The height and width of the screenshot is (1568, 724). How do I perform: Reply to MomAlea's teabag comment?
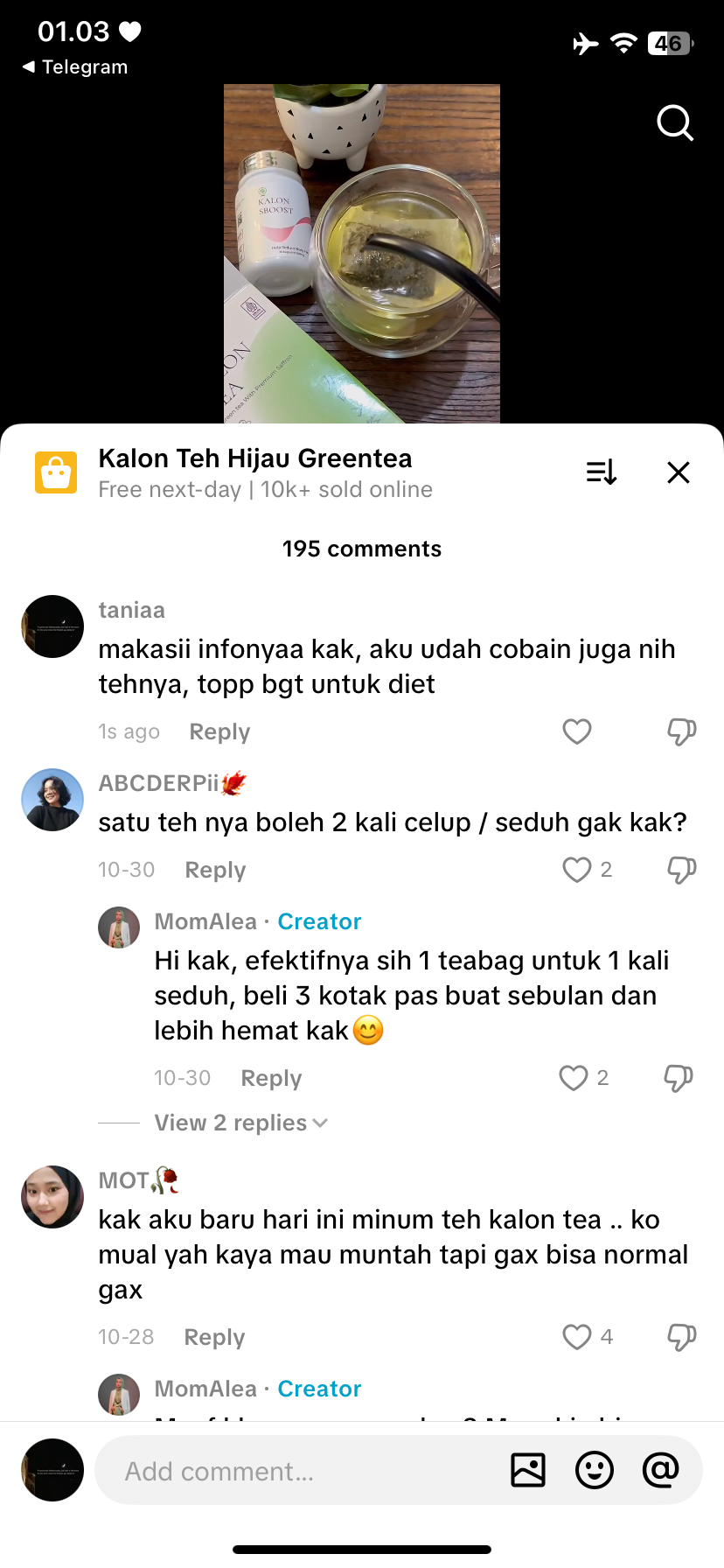(271, 1078)
